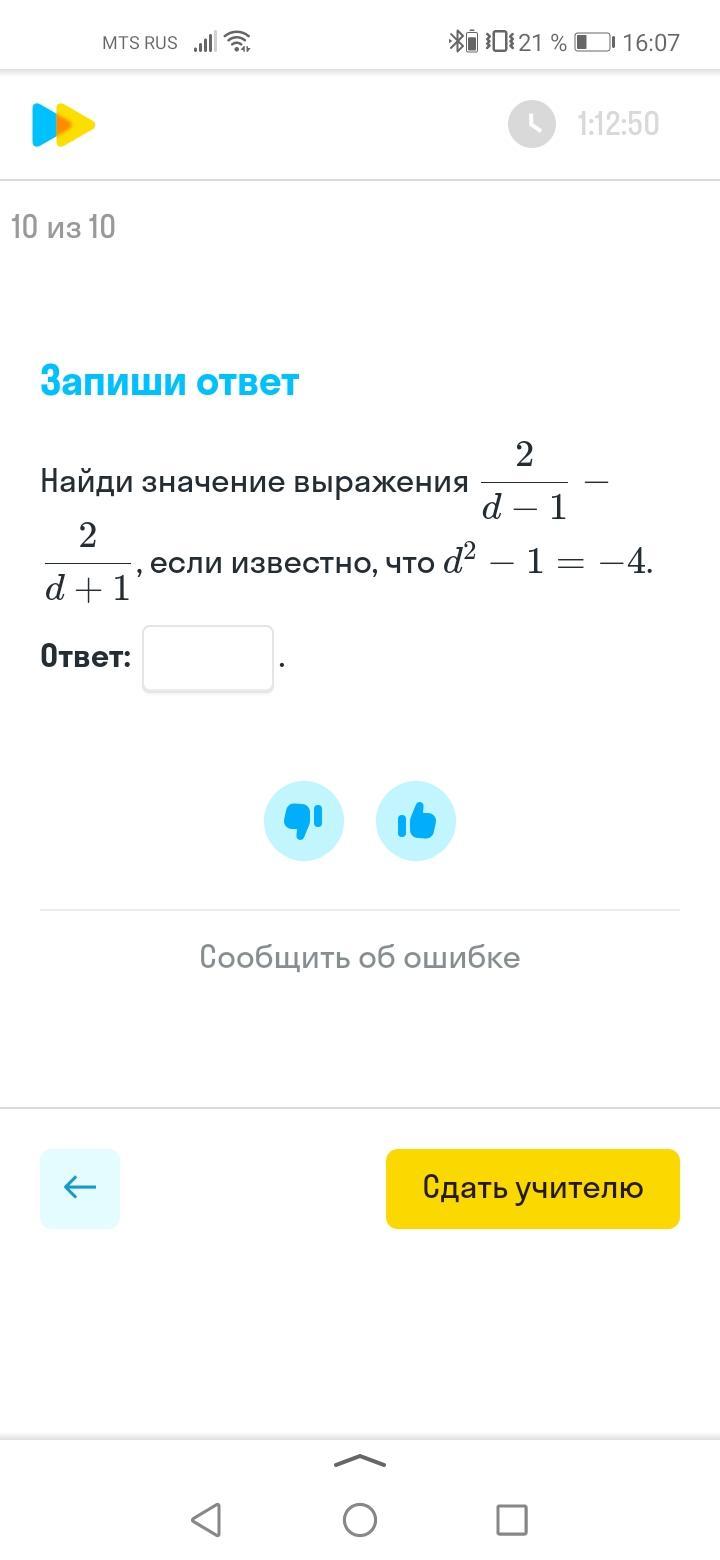
Task: Tap the answer input field
Action: point(208,658)
